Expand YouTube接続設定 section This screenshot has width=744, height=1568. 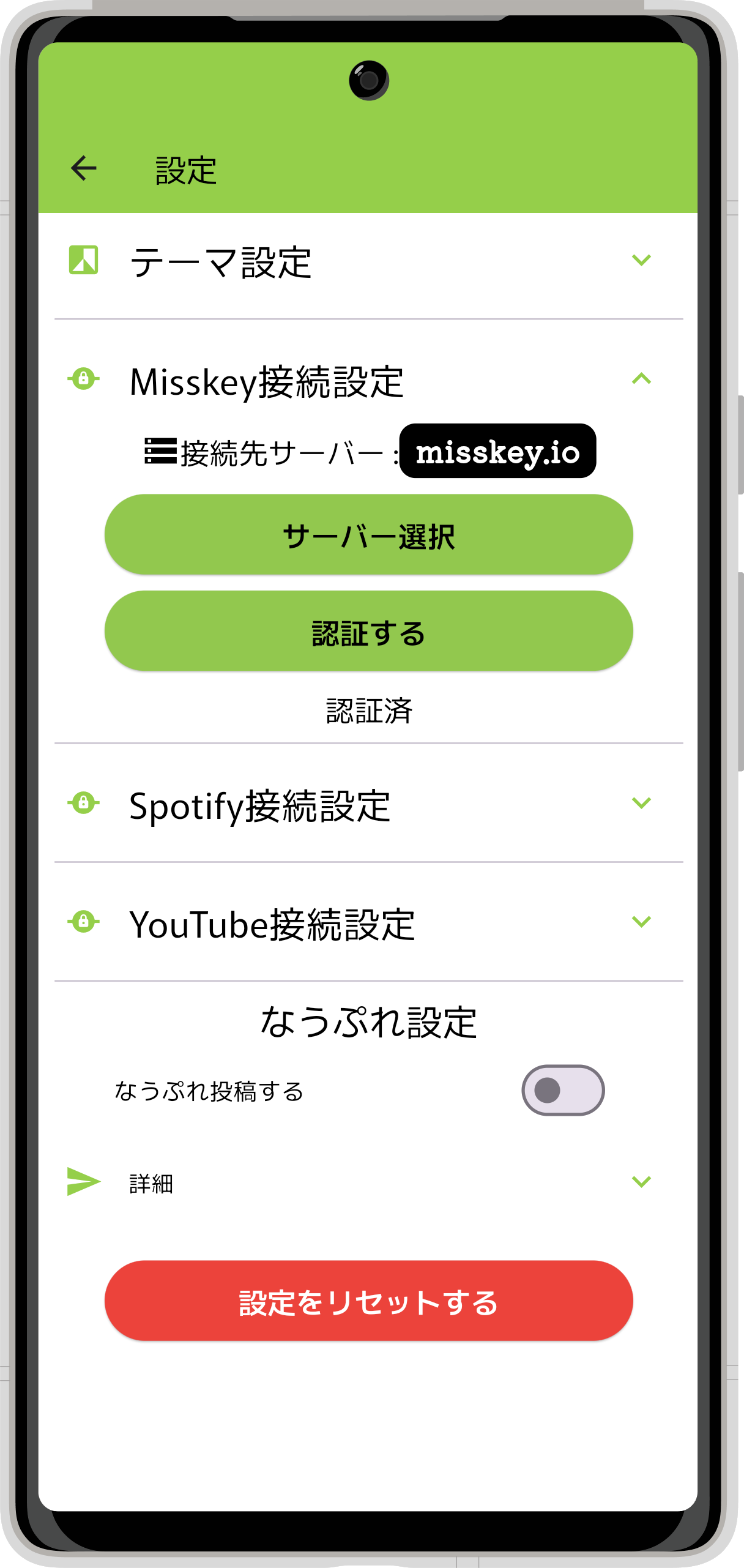pyautogui.click(x=641, y=922)
